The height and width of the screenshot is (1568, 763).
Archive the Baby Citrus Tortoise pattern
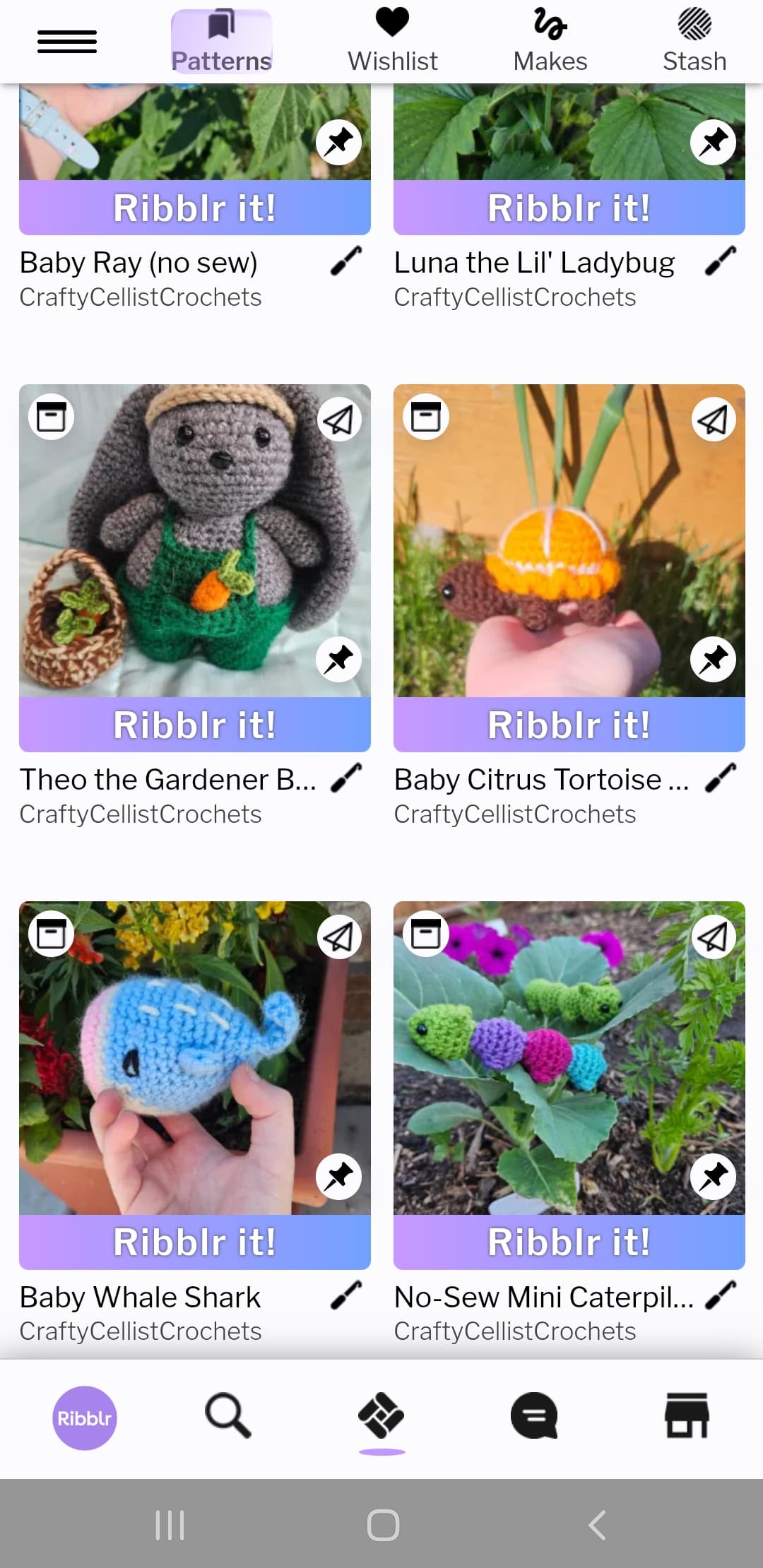coord(426,417)
